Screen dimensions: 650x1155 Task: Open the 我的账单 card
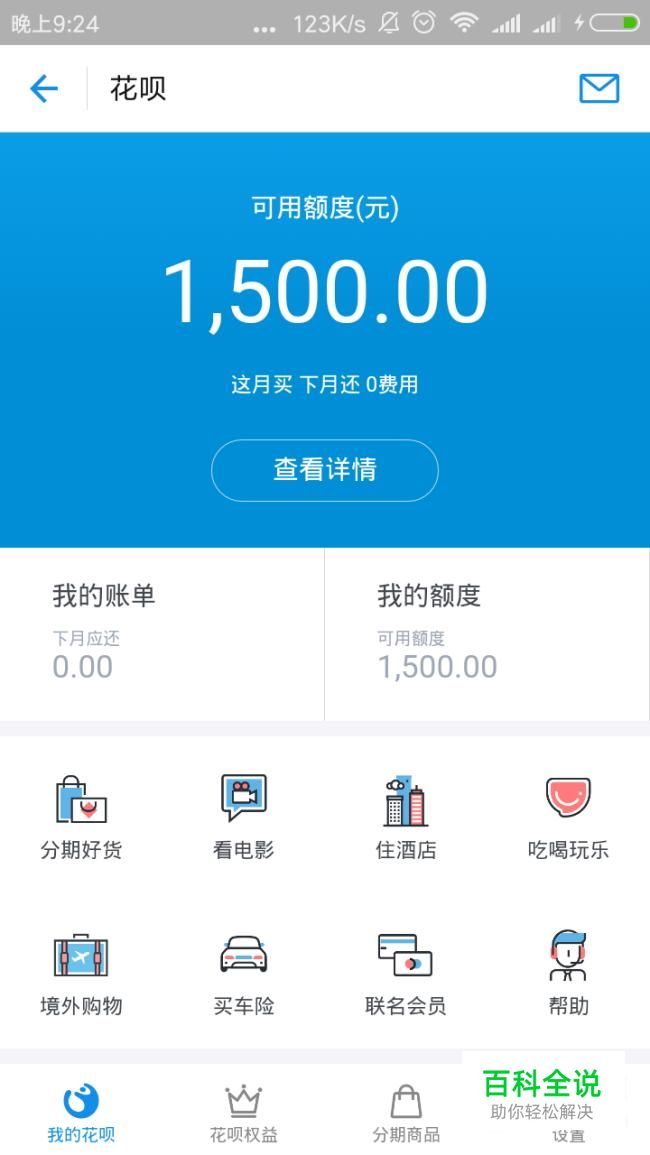(x=162, y=633)
